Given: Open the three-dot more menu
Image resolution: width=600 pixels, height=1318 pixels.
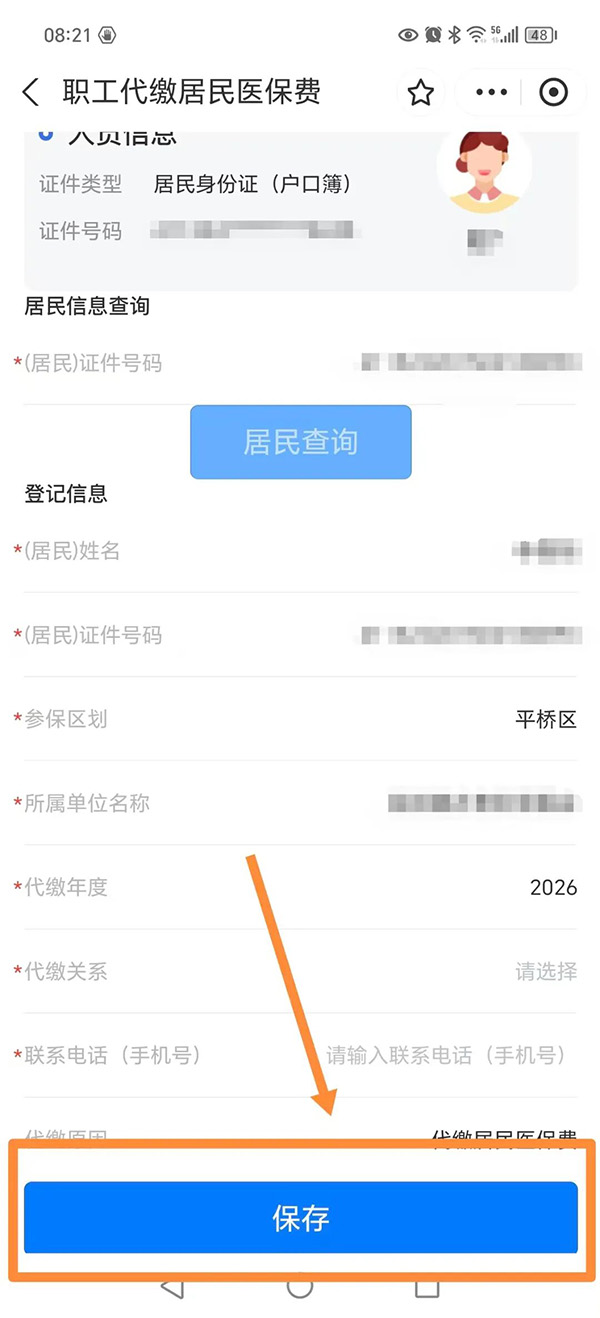Looking at the screenshot, I should click(x=491, y=93).
